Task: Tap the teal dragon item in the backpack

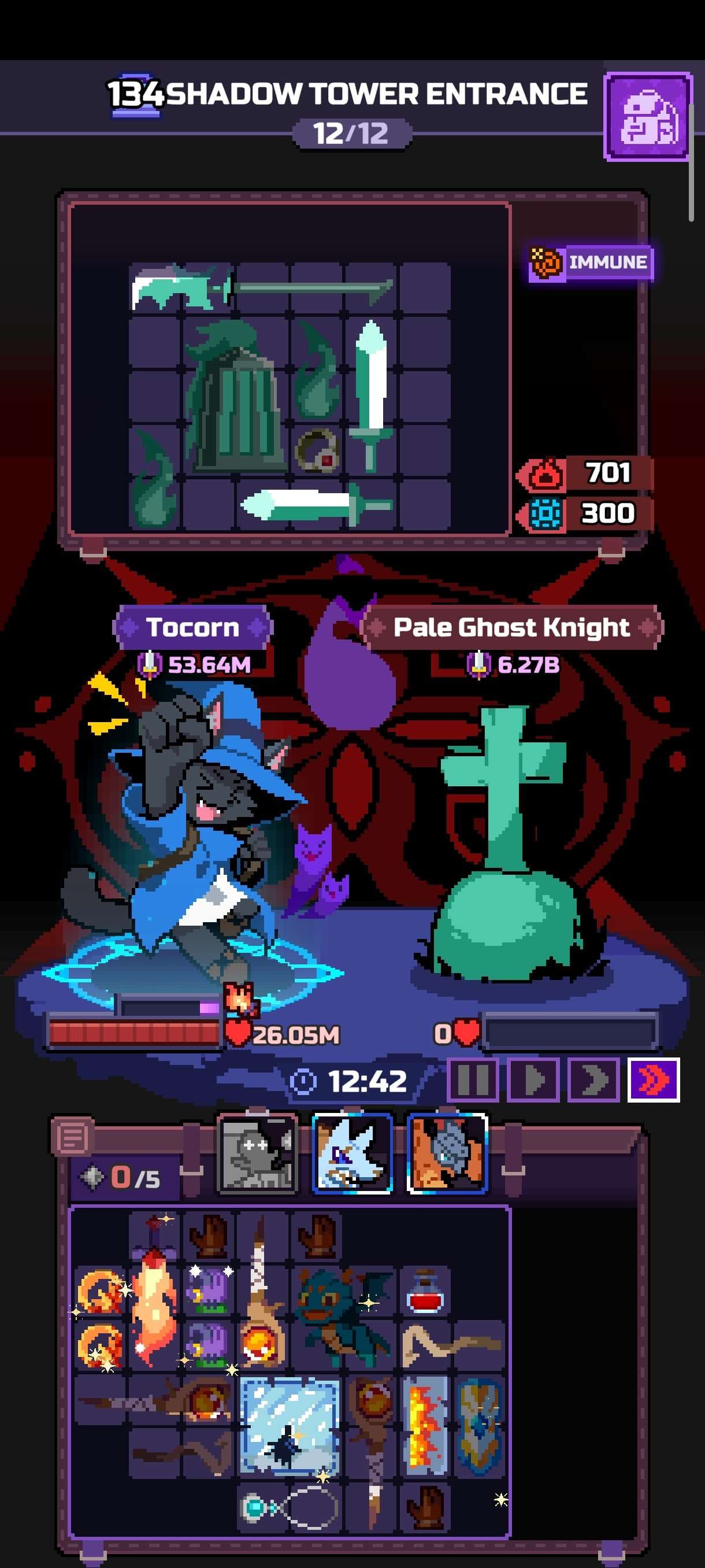Action: point(344,1318)
